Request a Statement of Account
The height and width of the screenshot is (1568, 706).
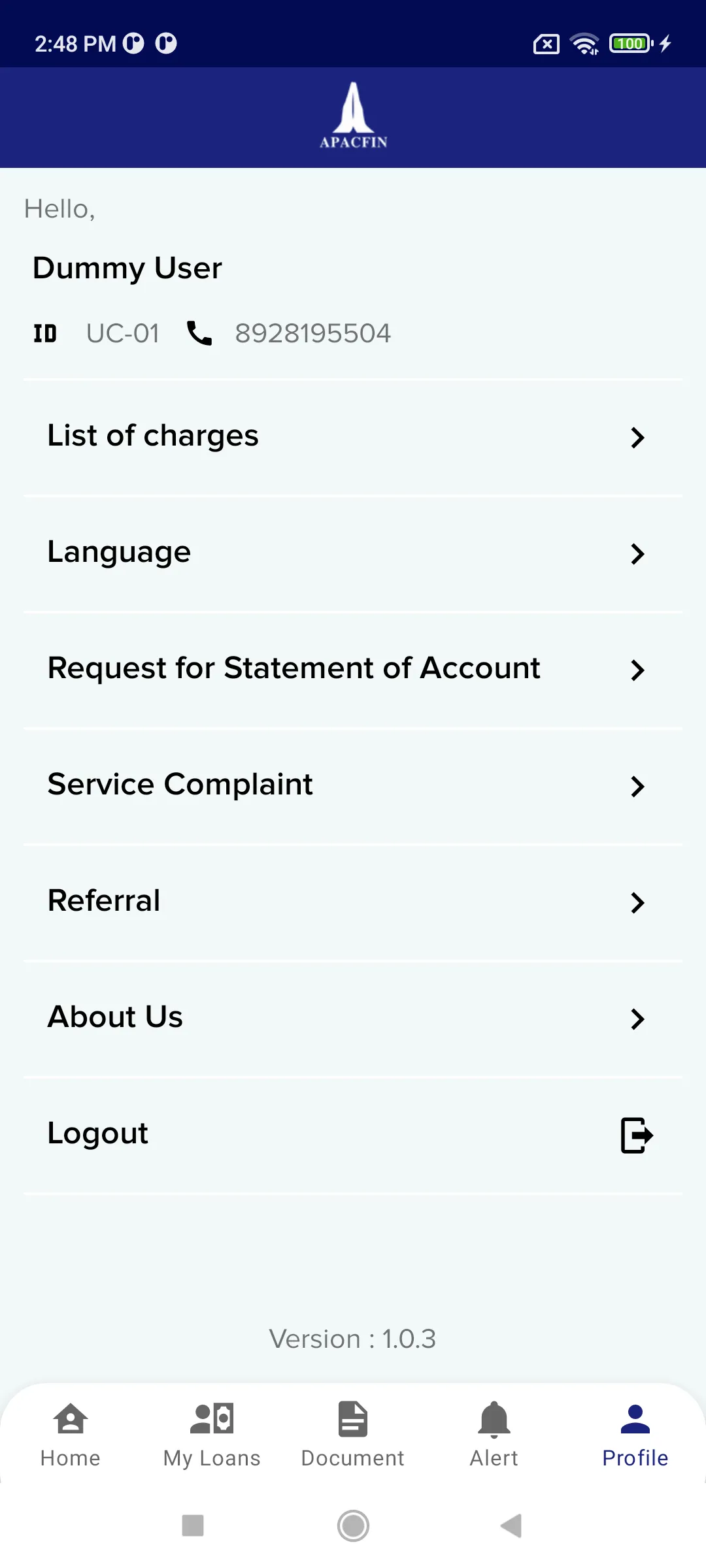pyautogui.click(x=353, y=669)
